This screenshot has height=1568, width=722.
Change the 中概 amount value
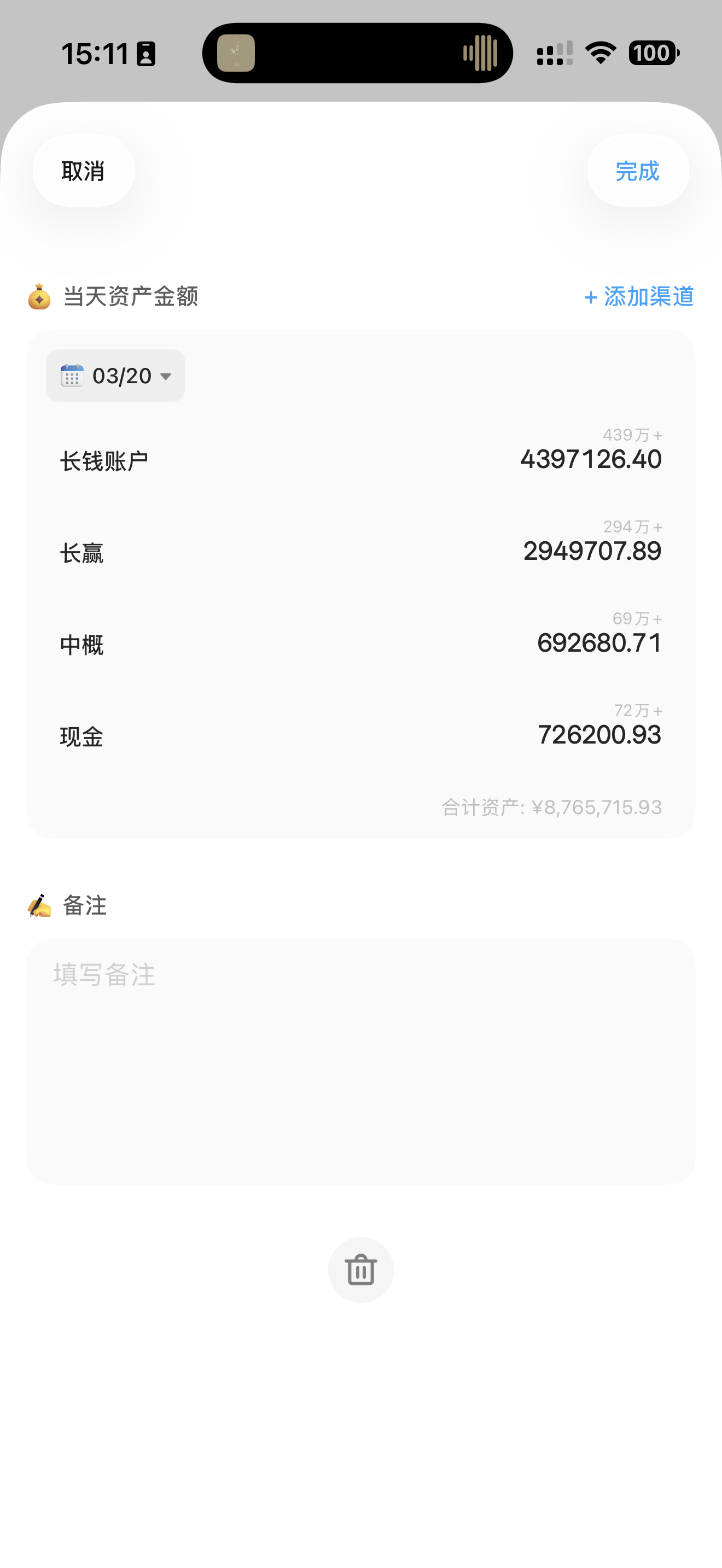(598, 643)
